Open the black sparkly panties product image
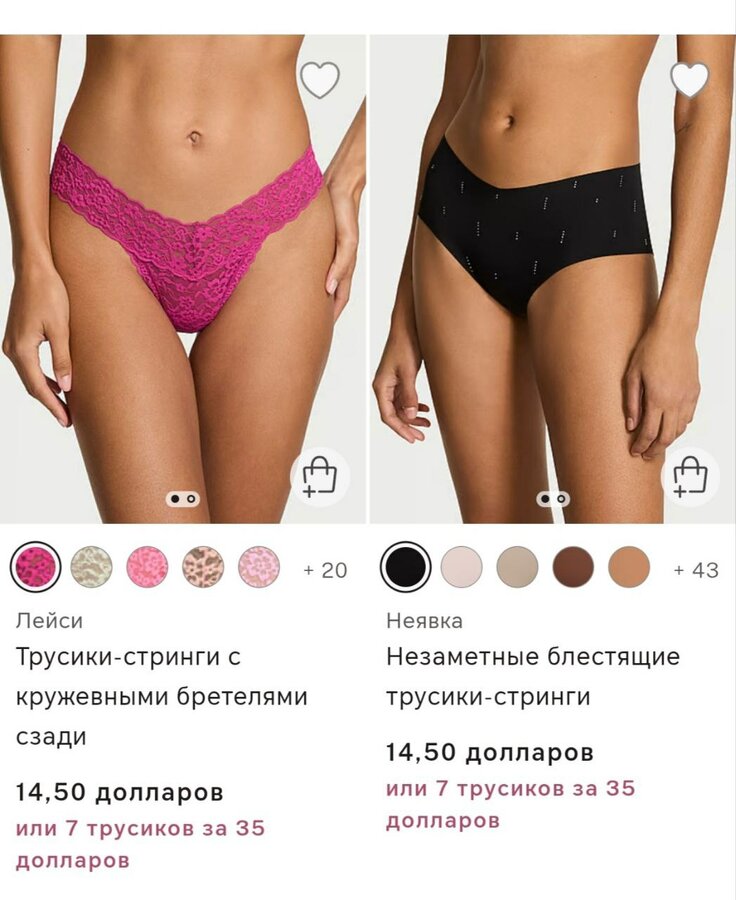Viewport: 736px width, 900px height. click(552, 280)
